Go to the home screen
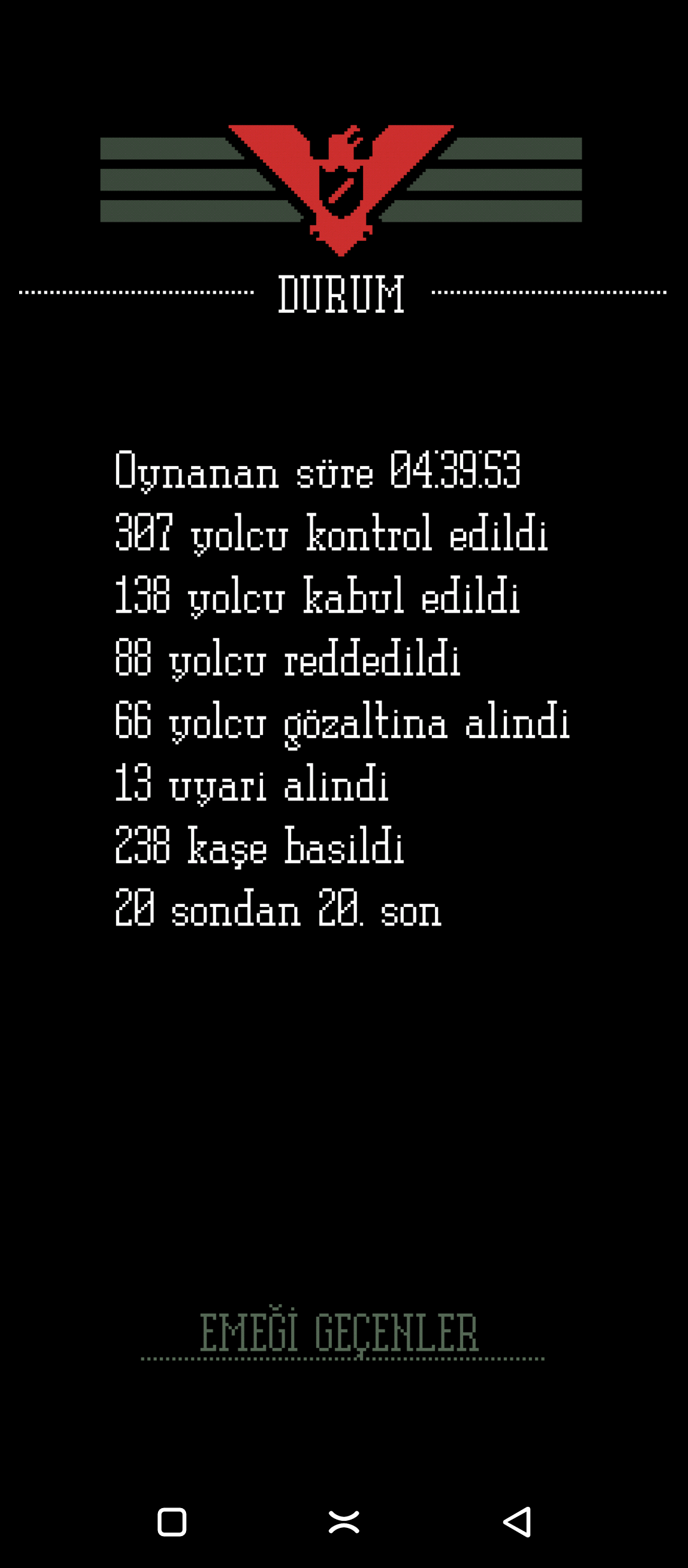The height and width of the screenshot is (1568, 688). click(344, 1522)
